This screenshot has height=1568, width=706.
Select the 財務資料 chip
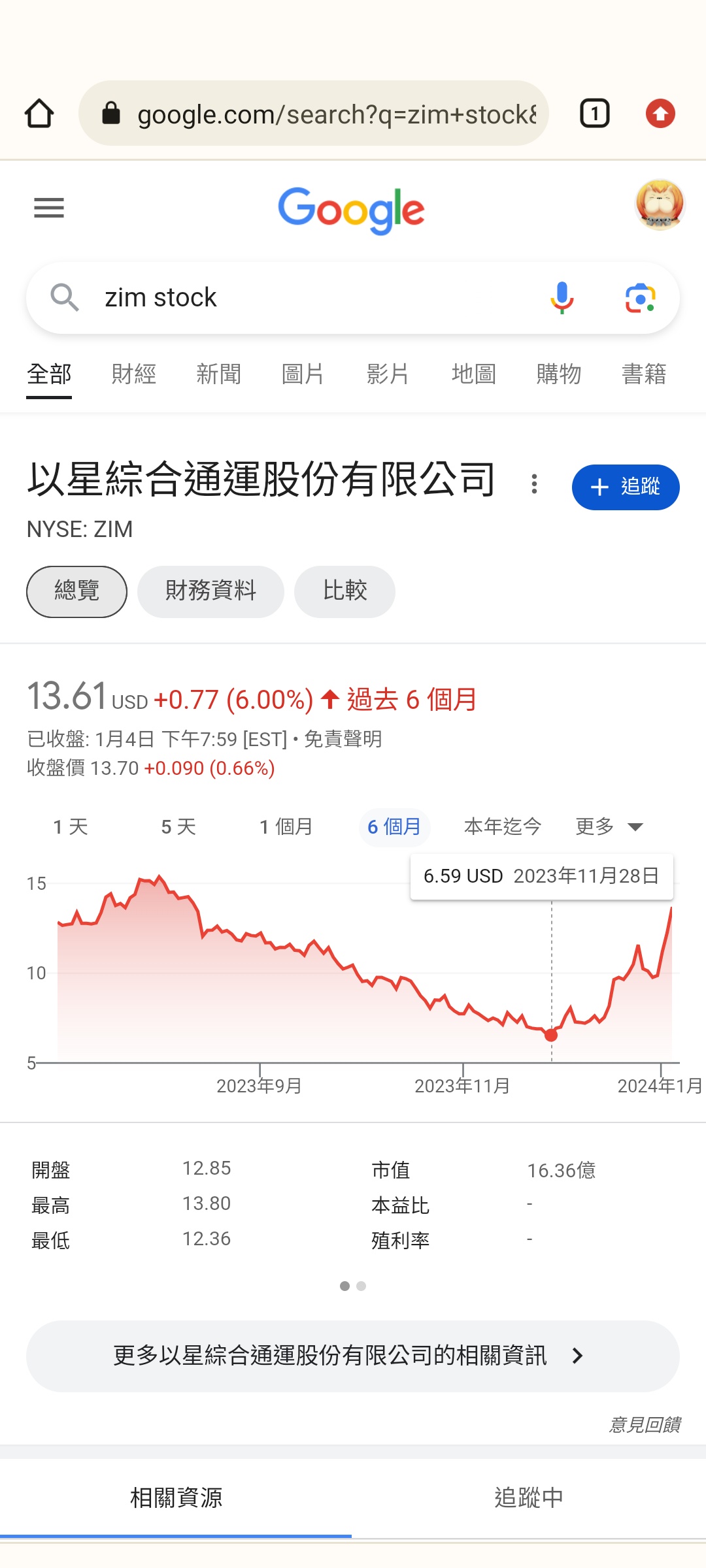click(x=210, y=591)
